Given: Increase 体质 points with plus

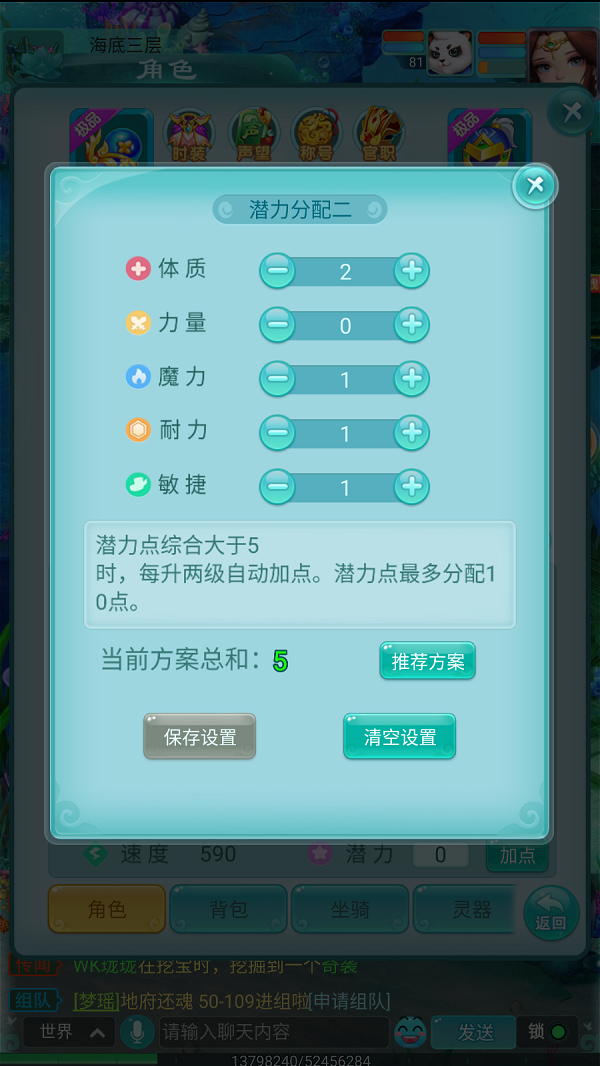Looking at the screenshot, I should click(x=411, y=271).
